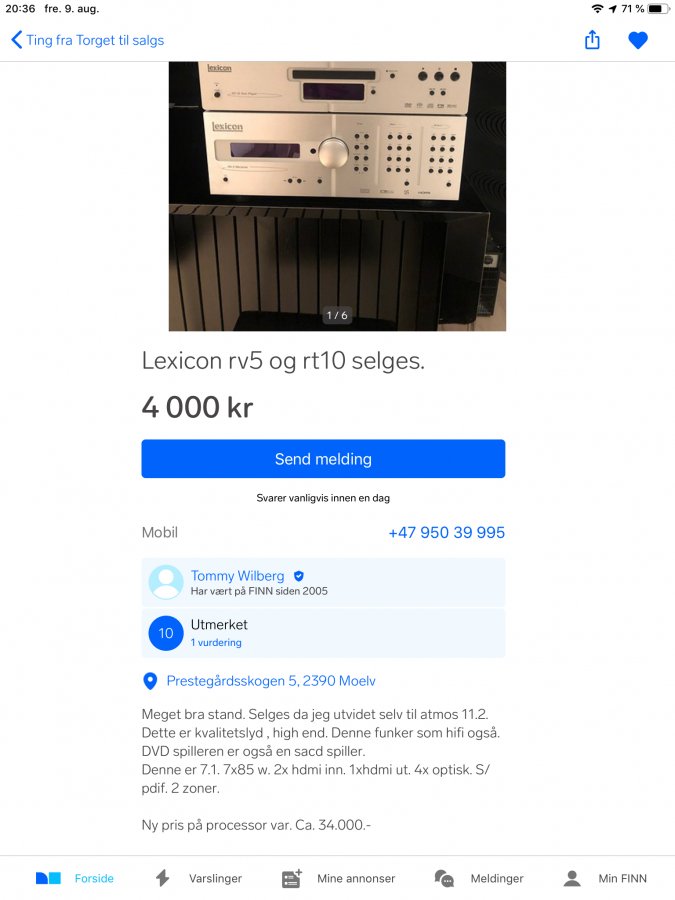Screen dimensions: 675x900
Task: Share this listing
Action: pyautogui.click(x=592, y=40)
